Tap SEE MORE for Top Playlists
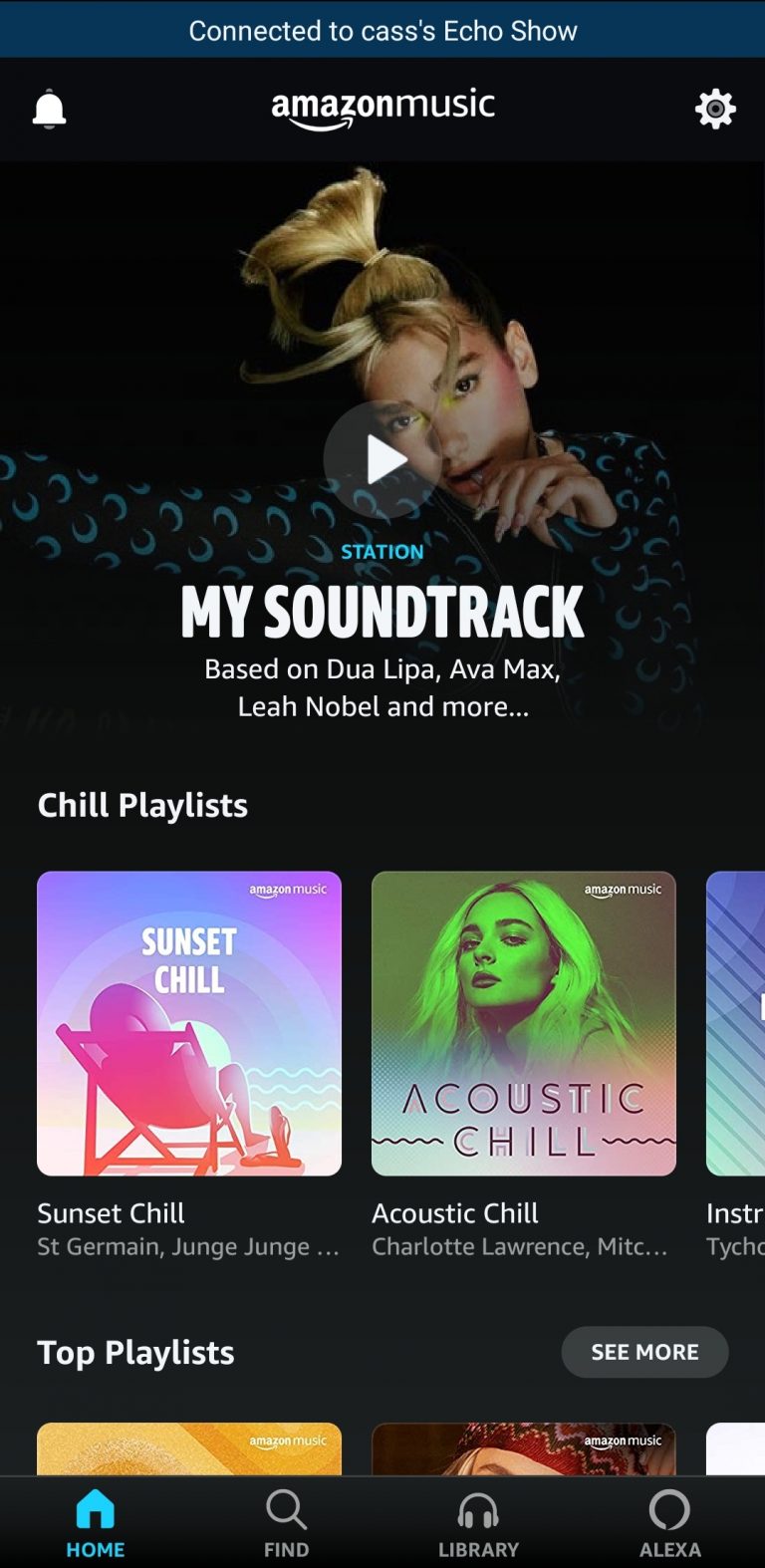This screenshot has height=1568, width=765. point(644,1352)
